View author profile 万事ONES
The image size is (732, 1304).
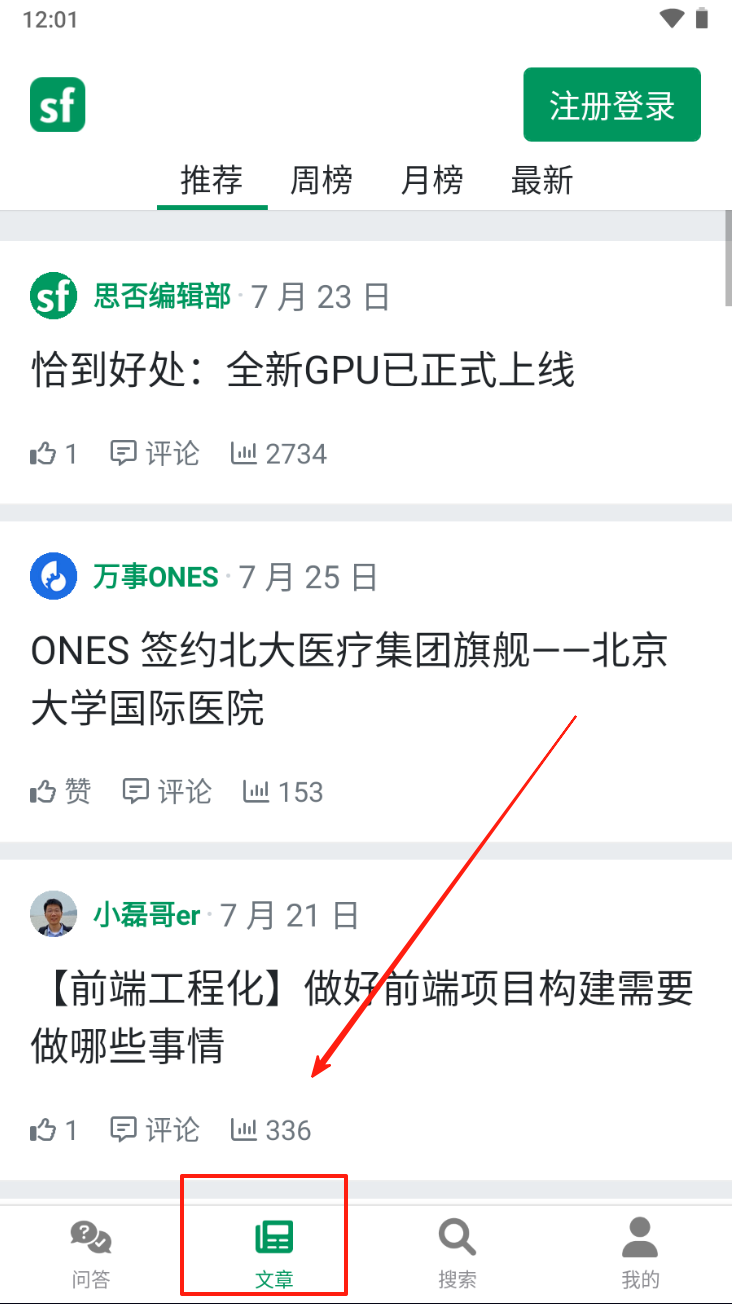click(155, 577)
